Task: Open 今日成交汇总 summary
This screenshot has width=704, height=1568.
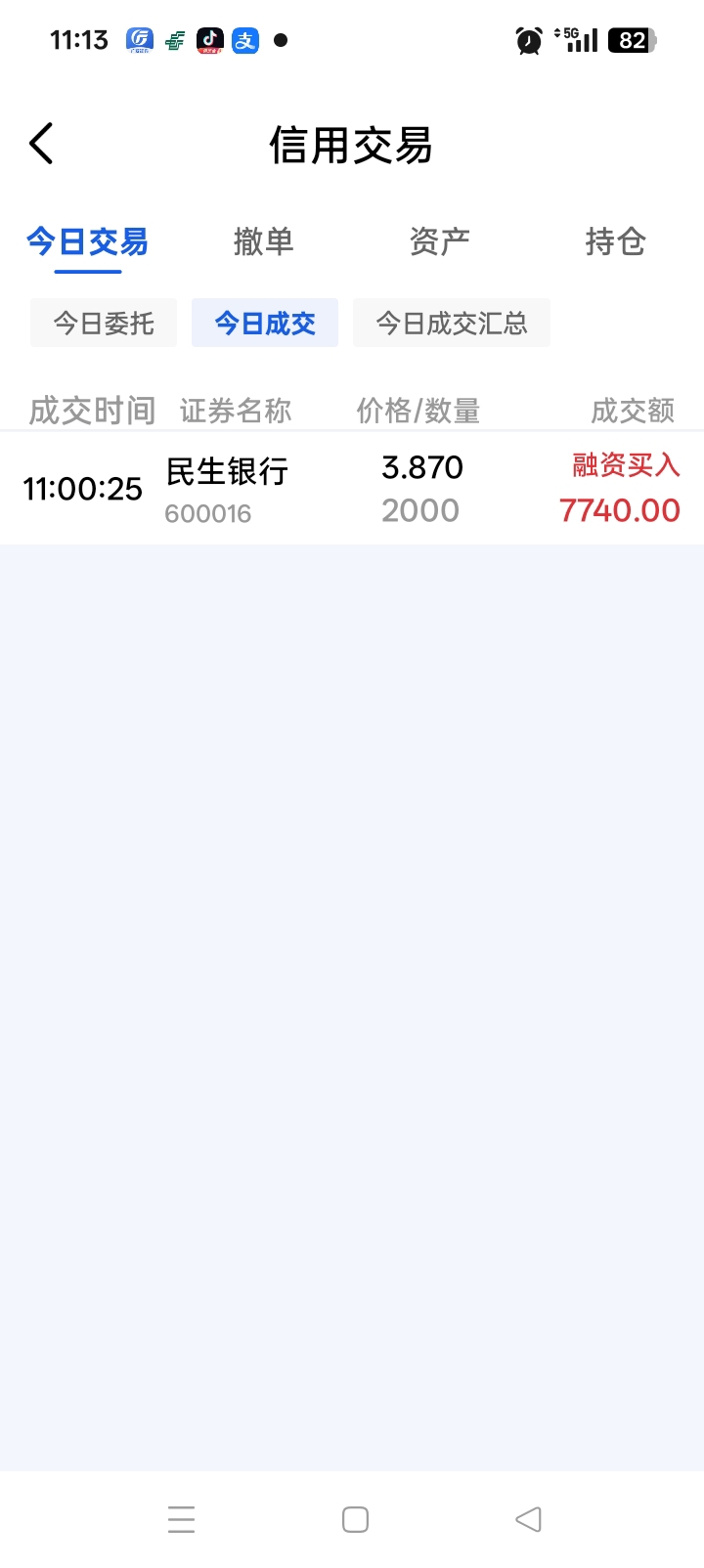Action: (452, 323)
